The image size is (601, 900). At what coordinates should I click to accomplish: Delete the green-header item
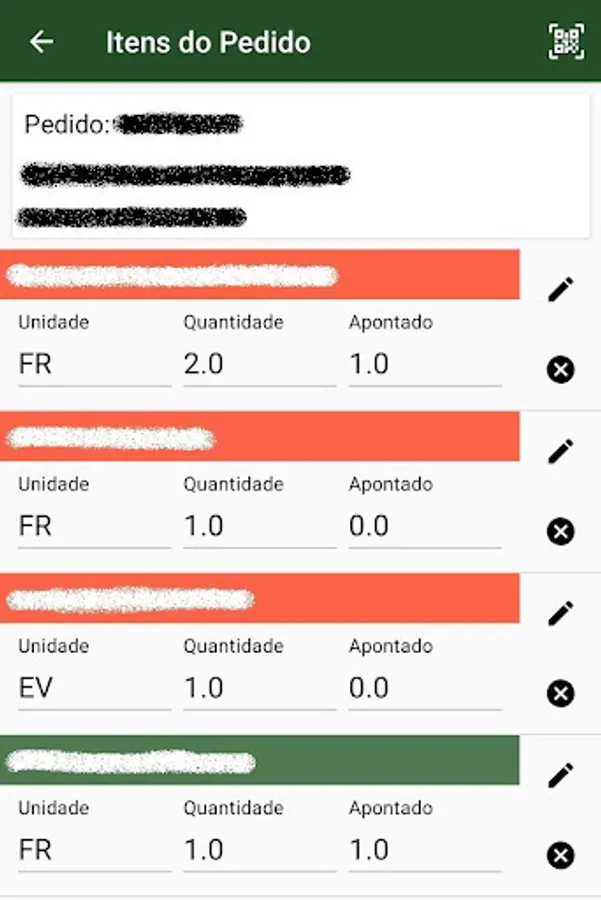[561, 856]
